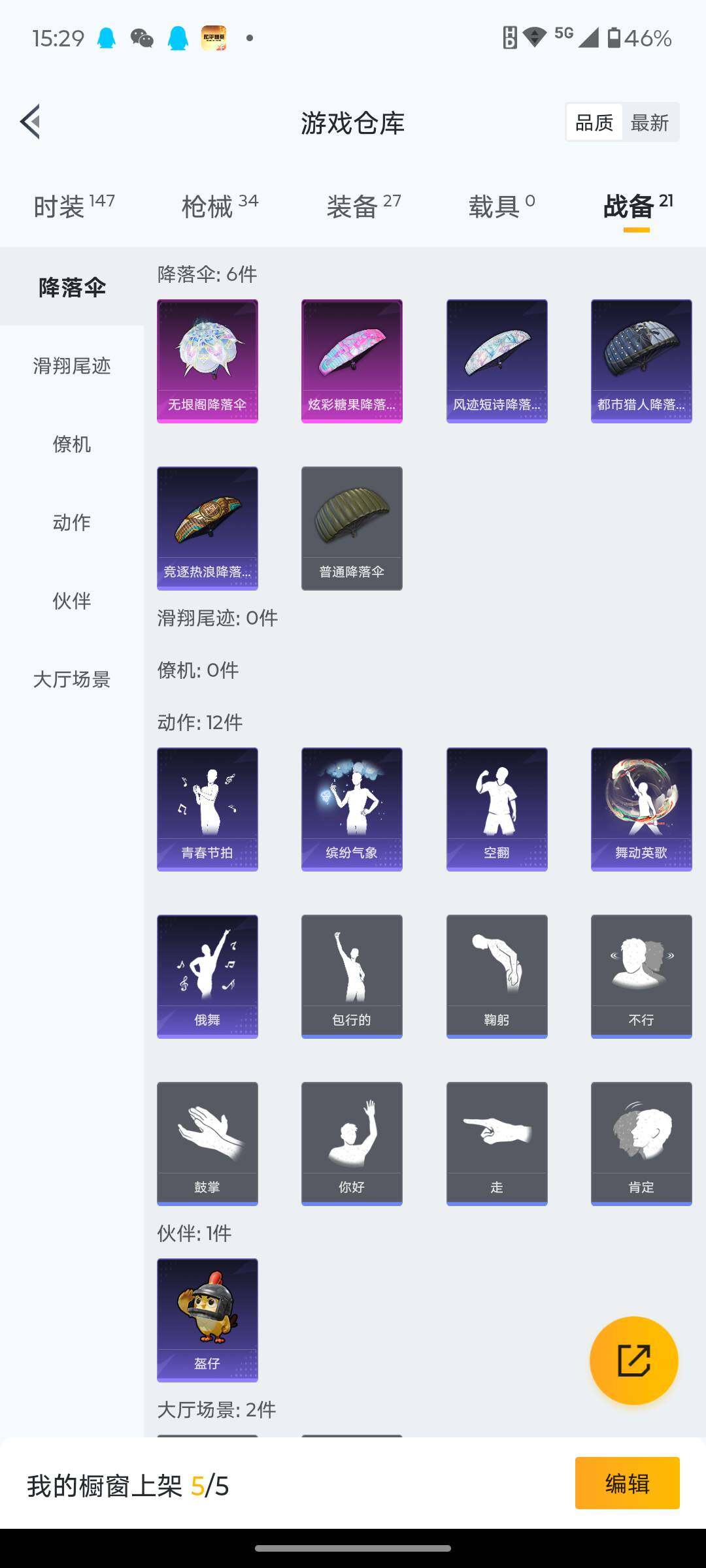This screenshot has height=1568, width=706.
Task: Jump to the 动作 side category
Action: click(72, 523)
